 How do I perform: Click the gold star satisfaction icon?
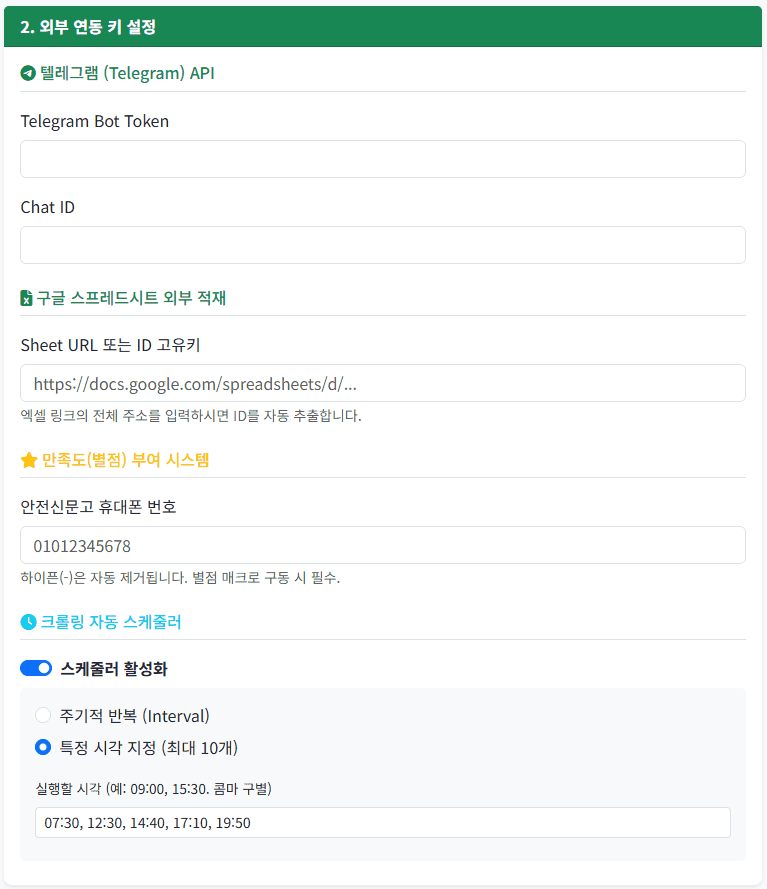tap(28, 461)
